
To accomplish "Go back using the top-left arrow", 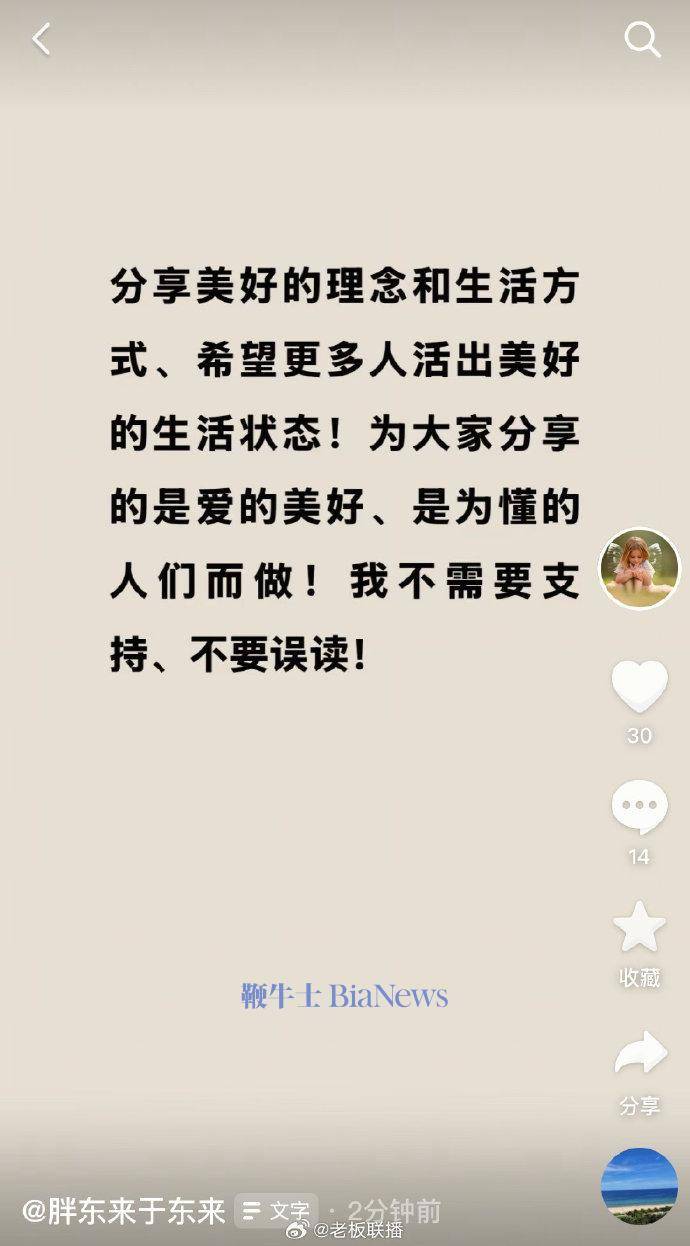I will [x=41, y=40].
